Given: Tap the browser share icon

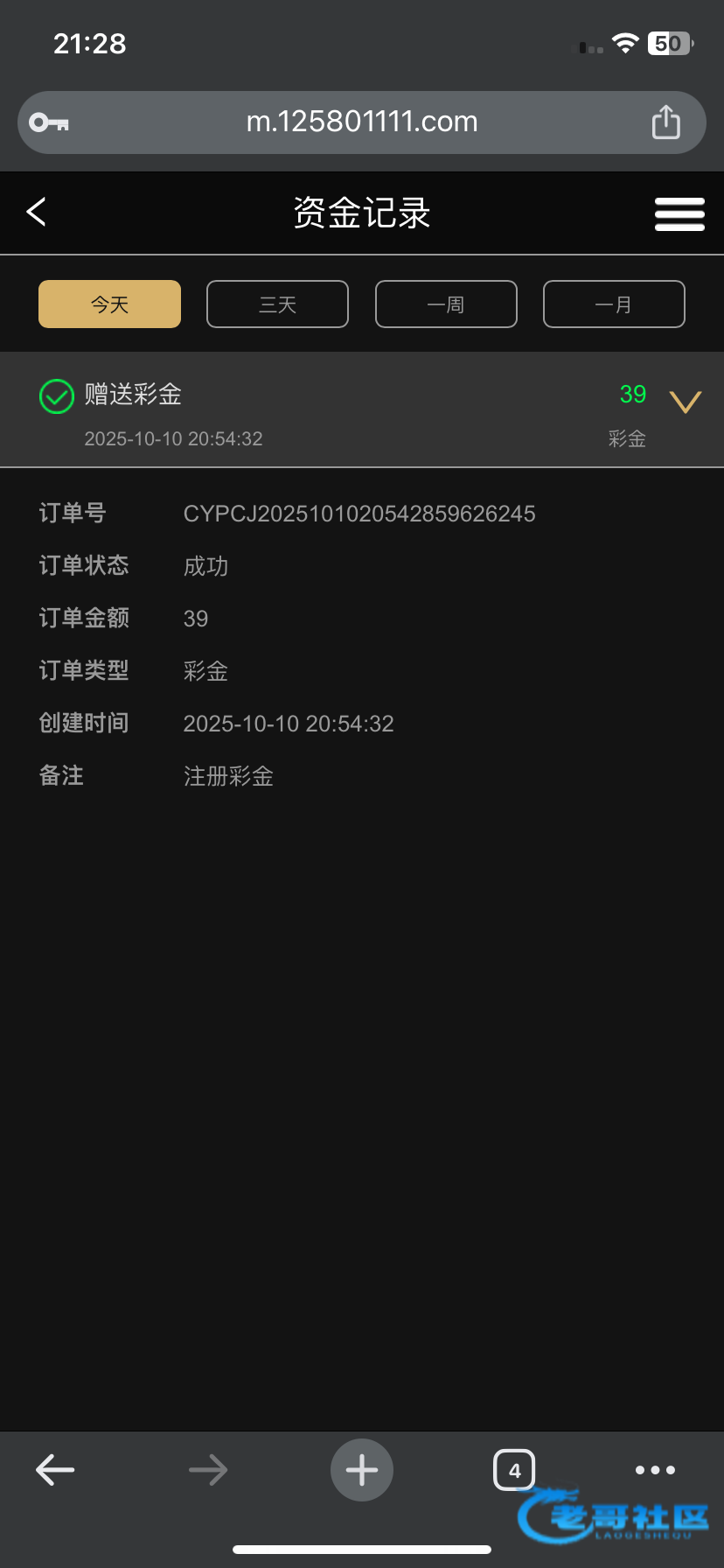Looking at the screenshot, I should (x=665, y=122).
